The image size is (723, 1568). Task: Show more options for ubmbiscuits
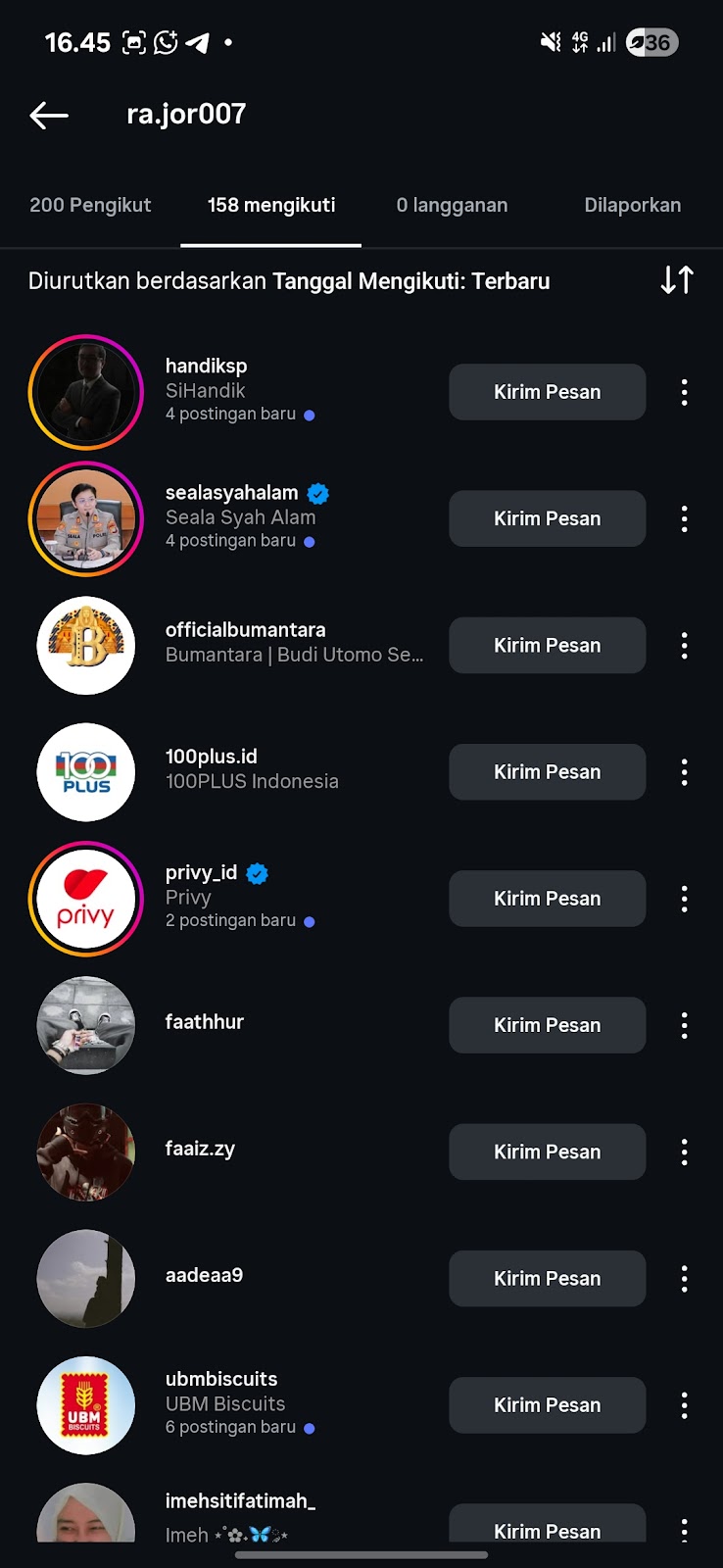tap(684, 1405)
